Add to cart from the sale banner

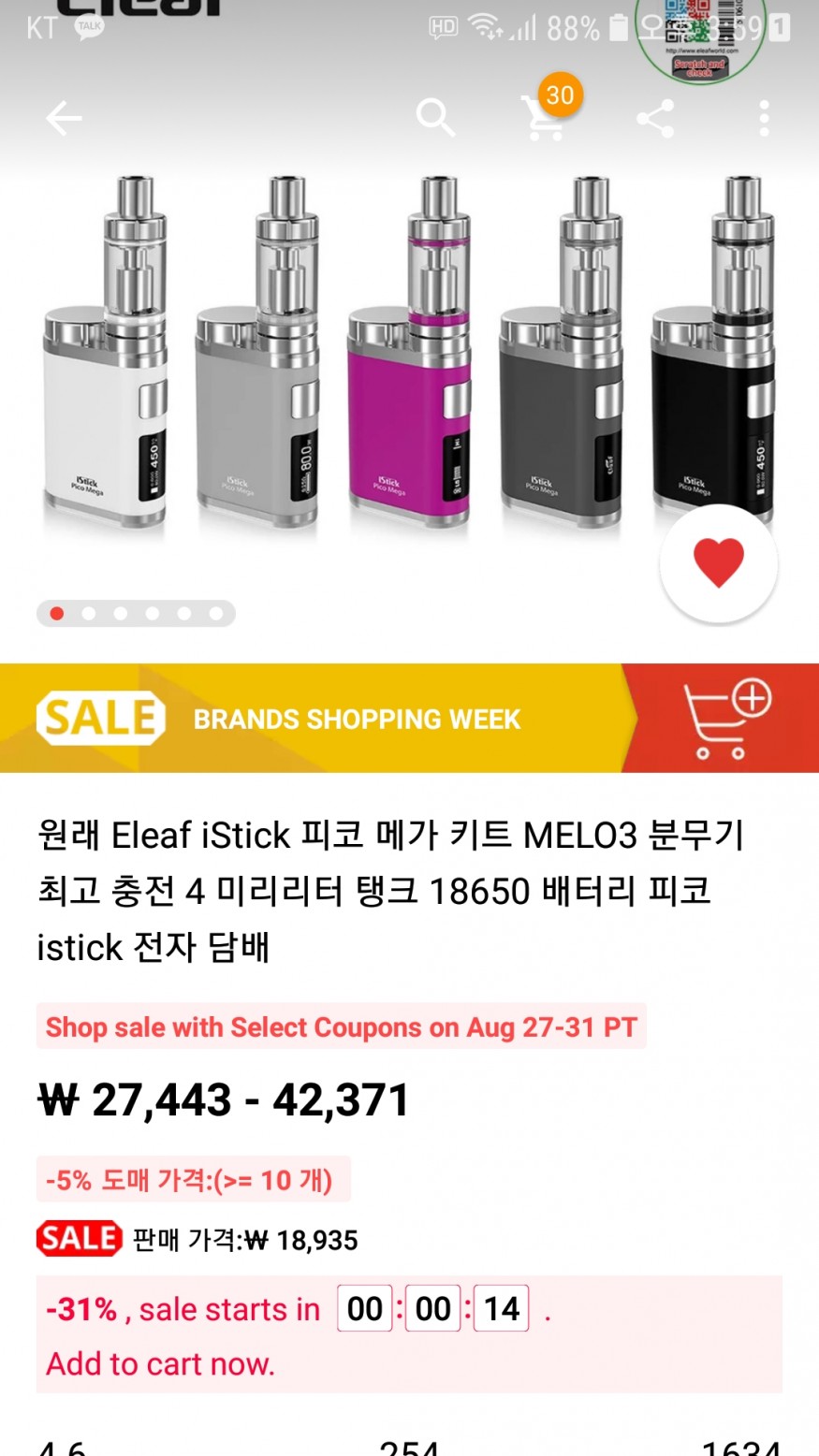click(x=726, y=719)
